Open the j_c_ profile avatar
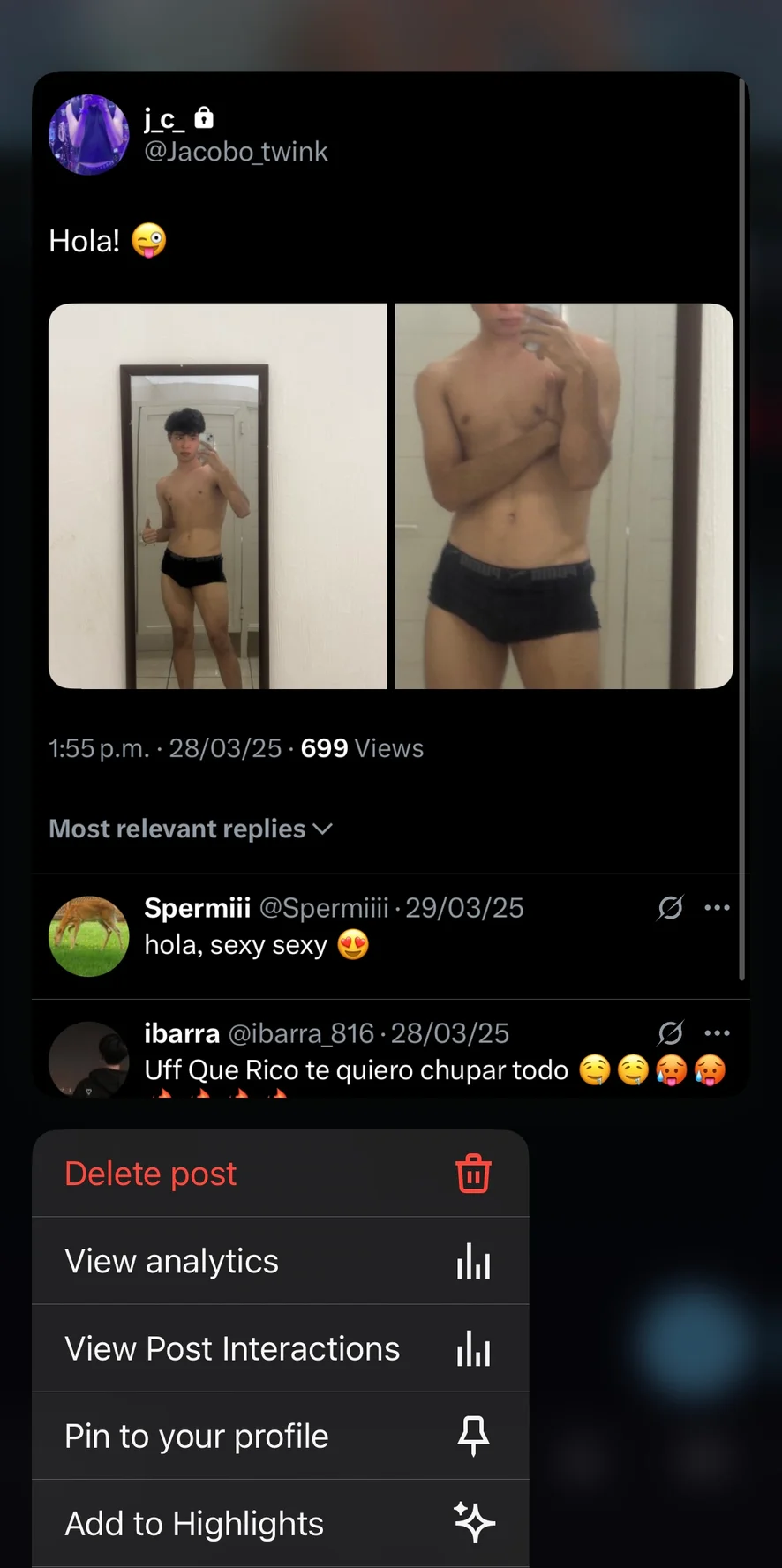This screenshot has height=1568, width=782. pyautogui.click(x=89, y=135)
